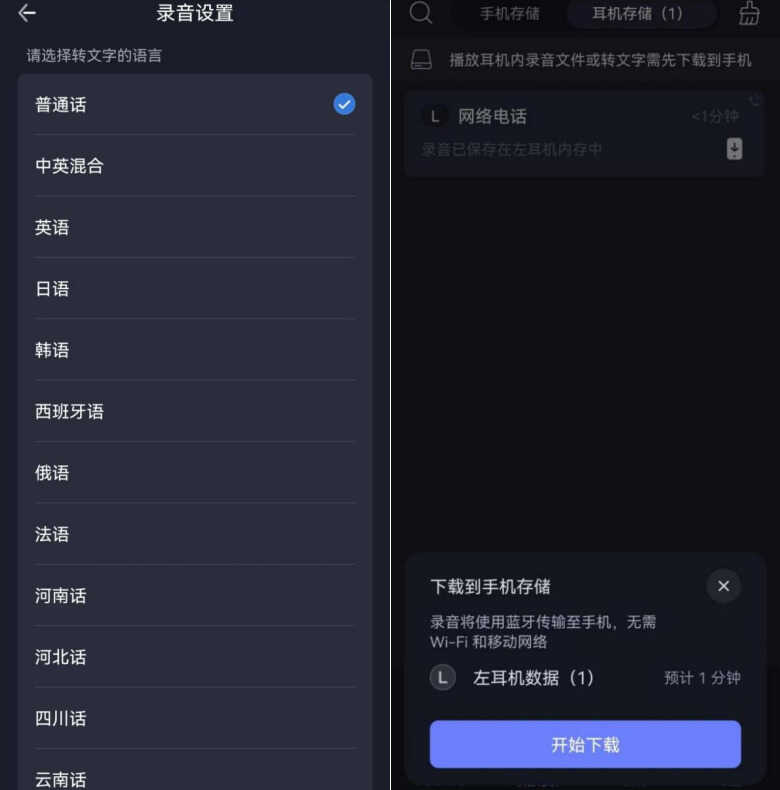Close the 下载到手机存储 dialog

pos(723,586)
